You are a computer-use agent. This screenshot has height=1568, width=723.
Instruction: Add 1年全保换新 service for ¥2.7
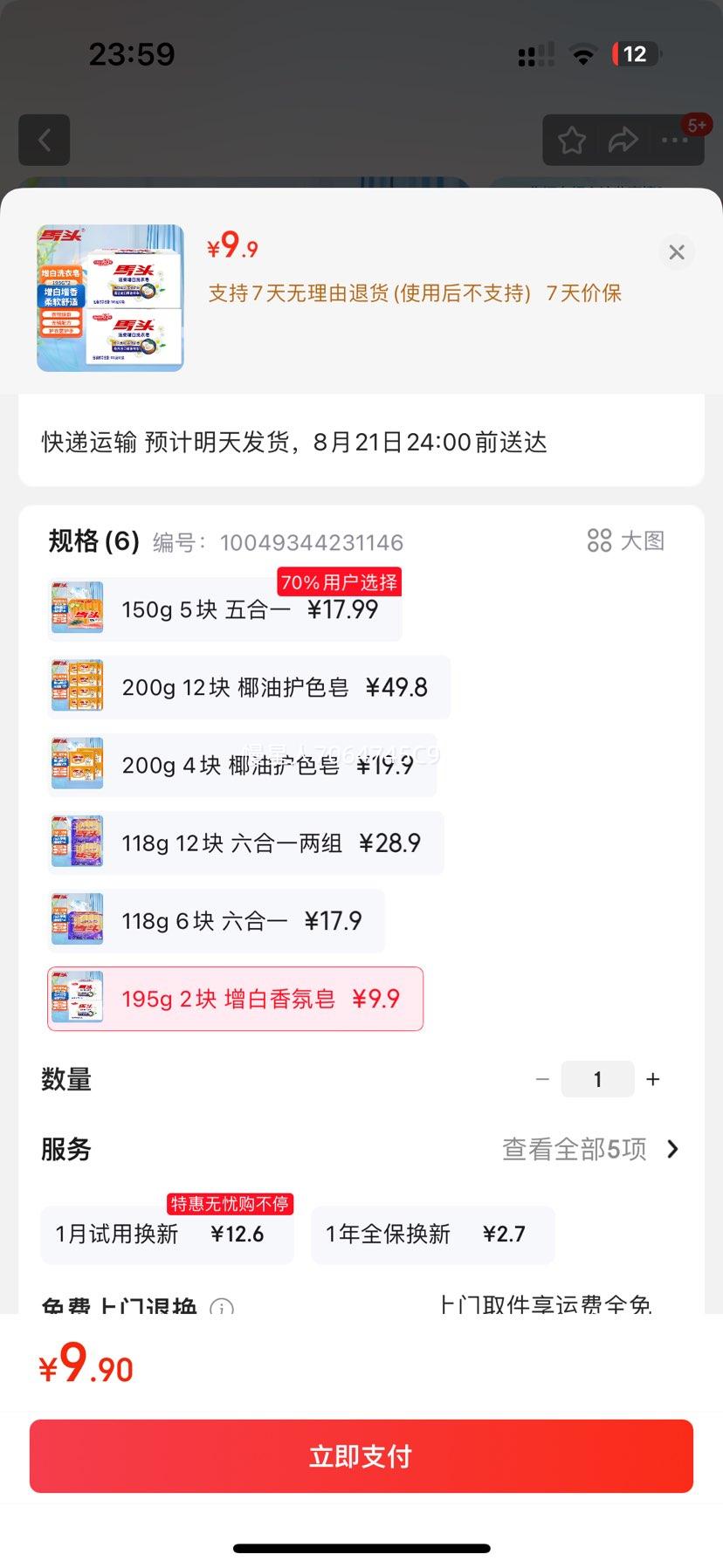point(432,1234)
